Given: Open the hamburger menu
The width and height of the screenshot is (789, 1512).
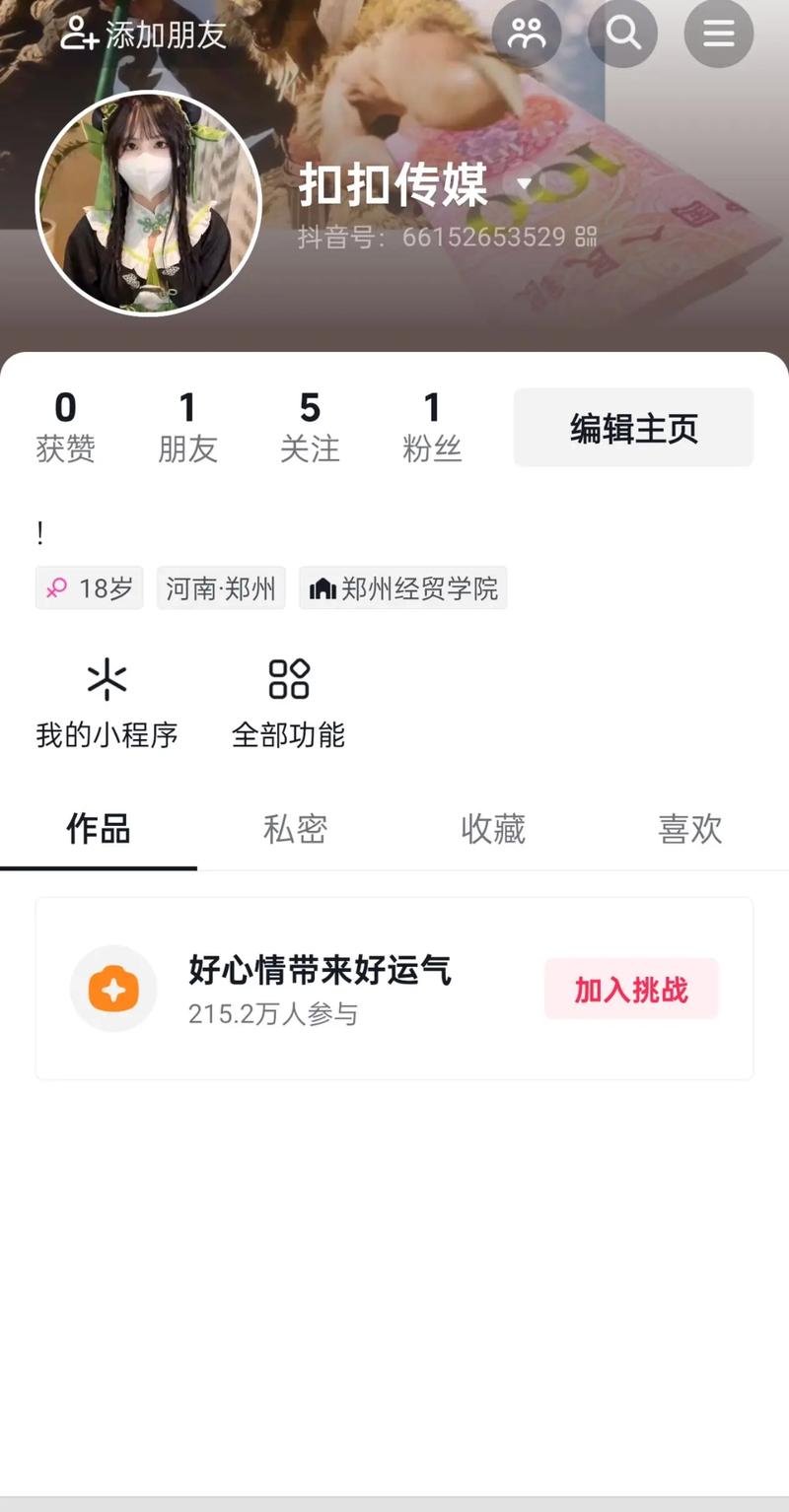Looking at the screenshot, I should [x=718, y=34].
